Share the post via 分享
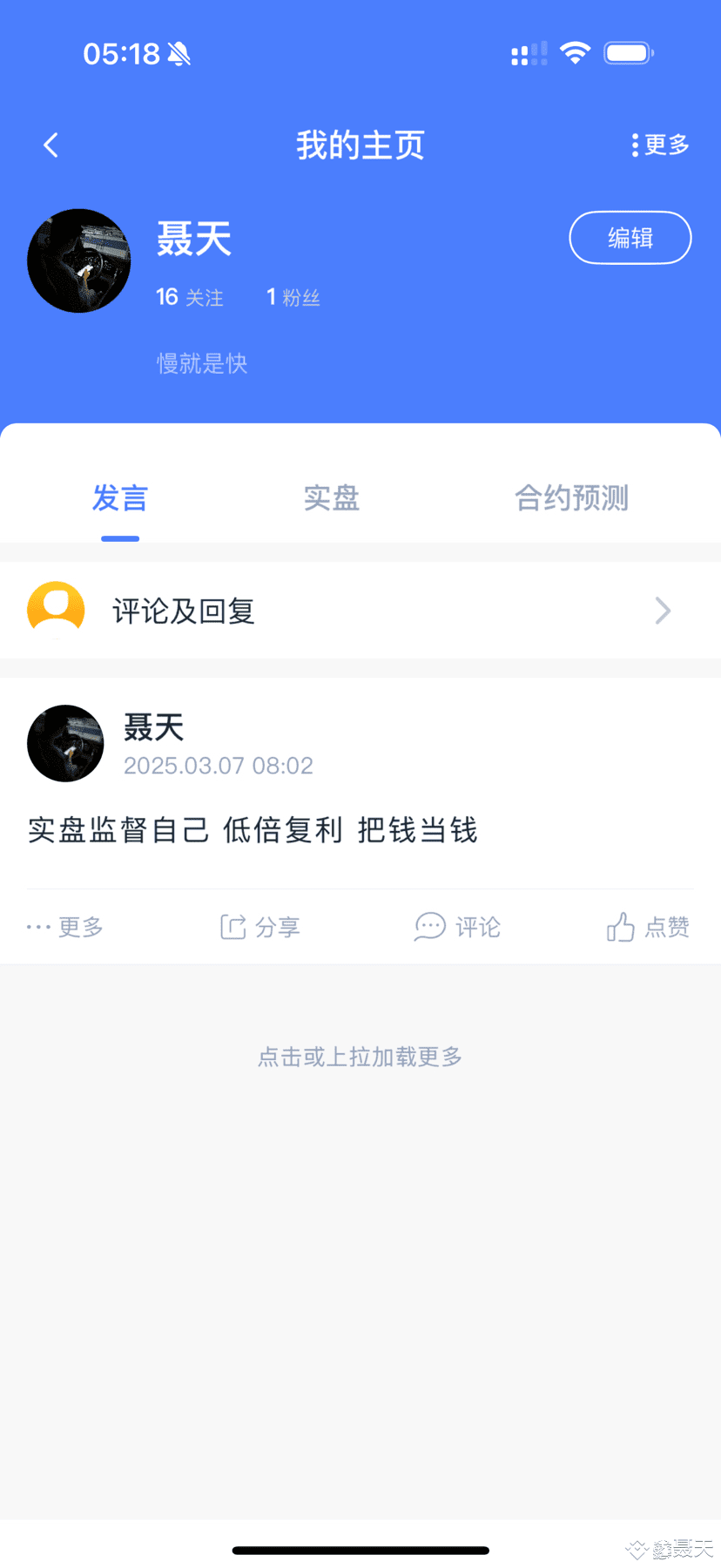Viewport: 721px width, 1568px height. point(260,927)
